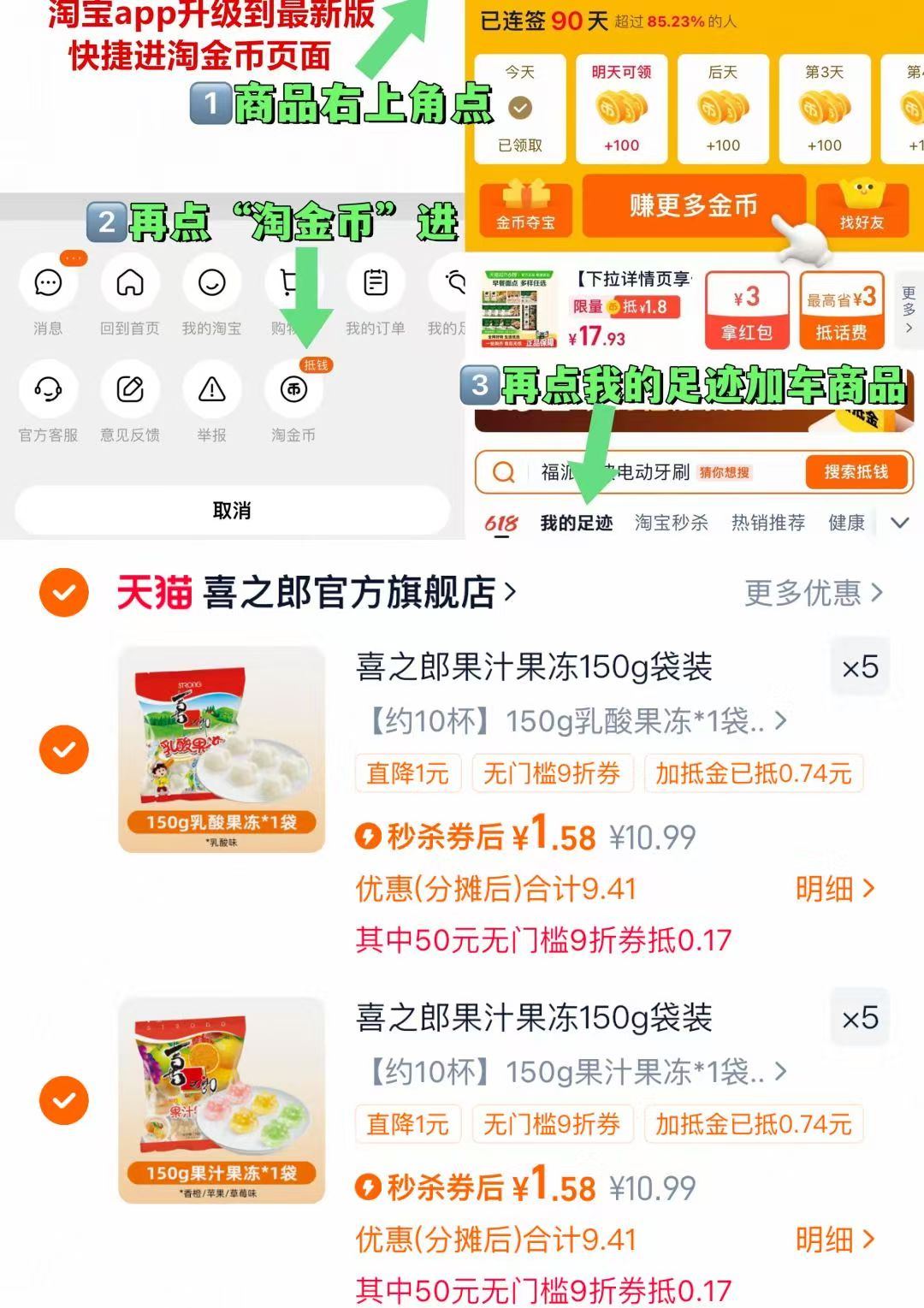
Task: Select the 淘宝秒杀 tab
Action: click(673, 523)
